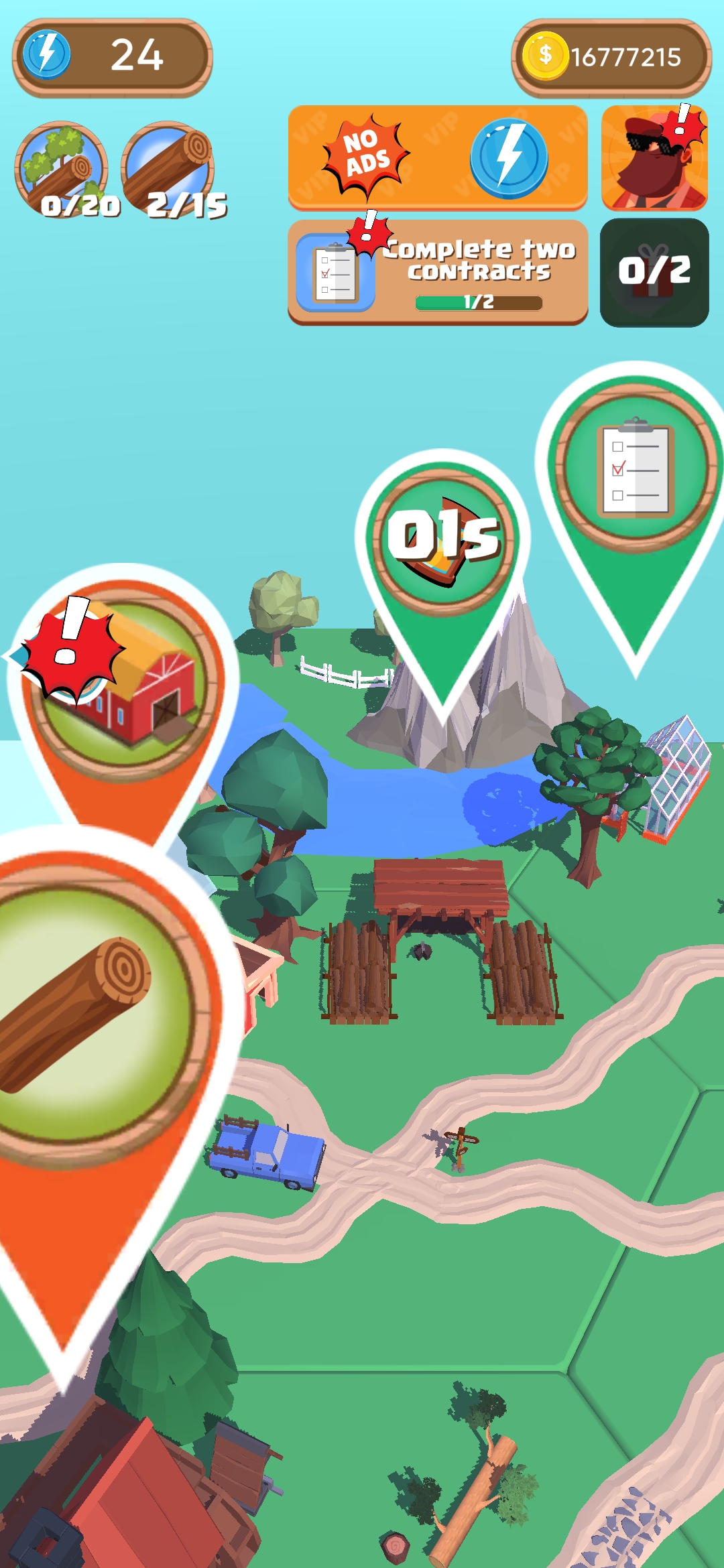
Task: Open the lumberjack character profile
Action: coord(654,159)
